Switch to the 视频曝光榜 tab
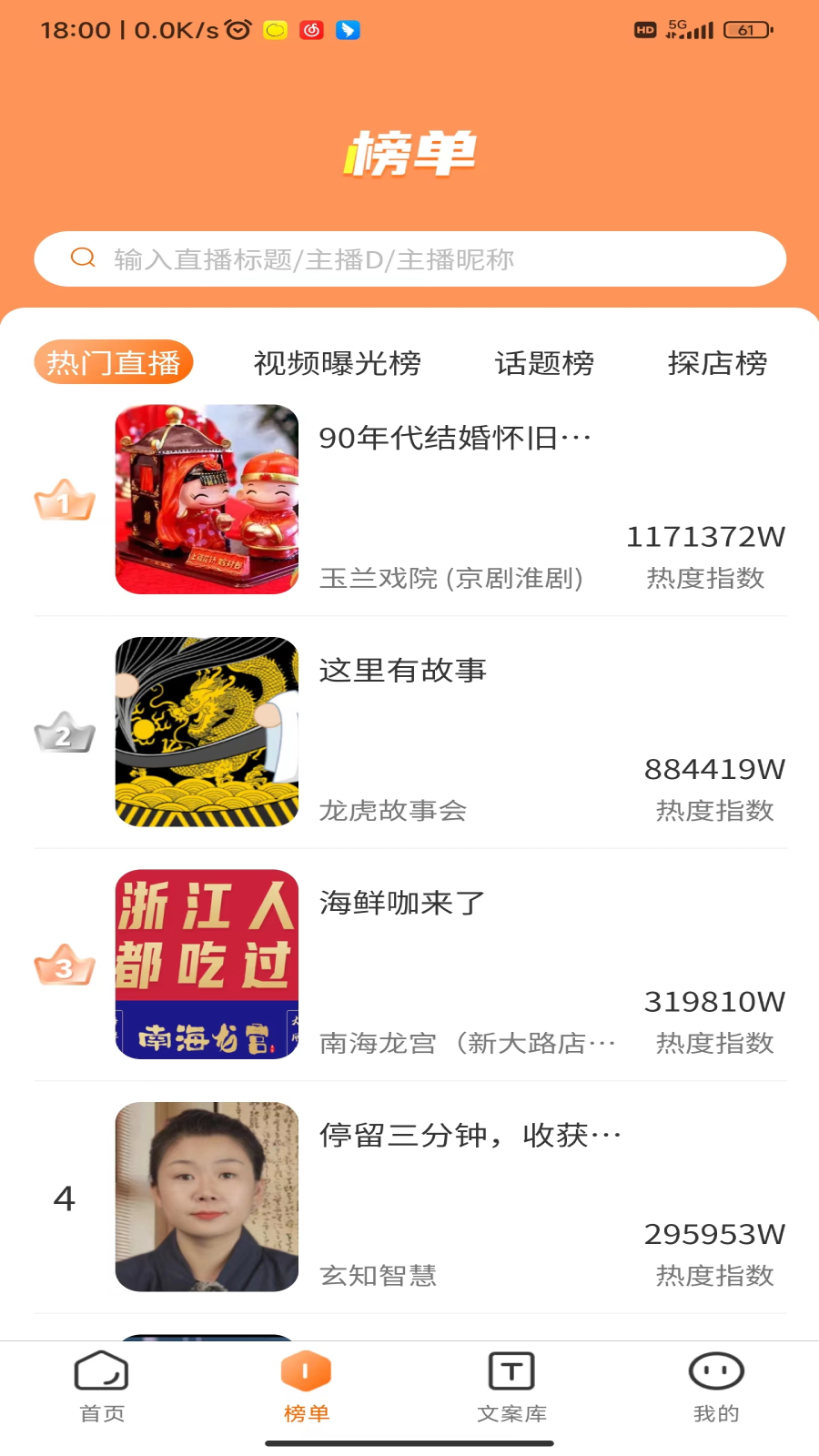 [337, 363]
